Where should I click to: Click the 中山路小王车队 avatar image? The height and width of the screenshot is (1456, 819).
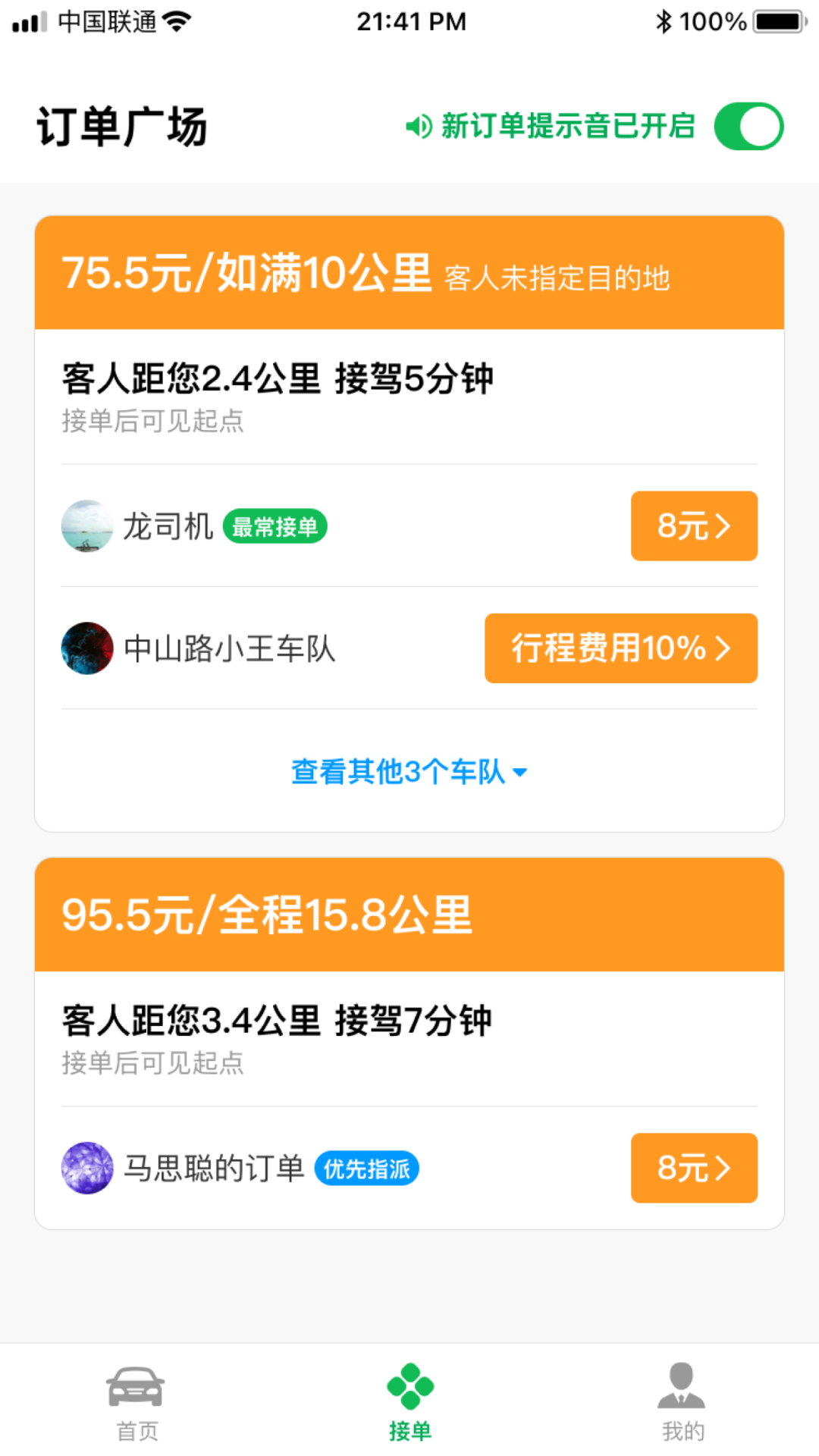click(86, 649)
